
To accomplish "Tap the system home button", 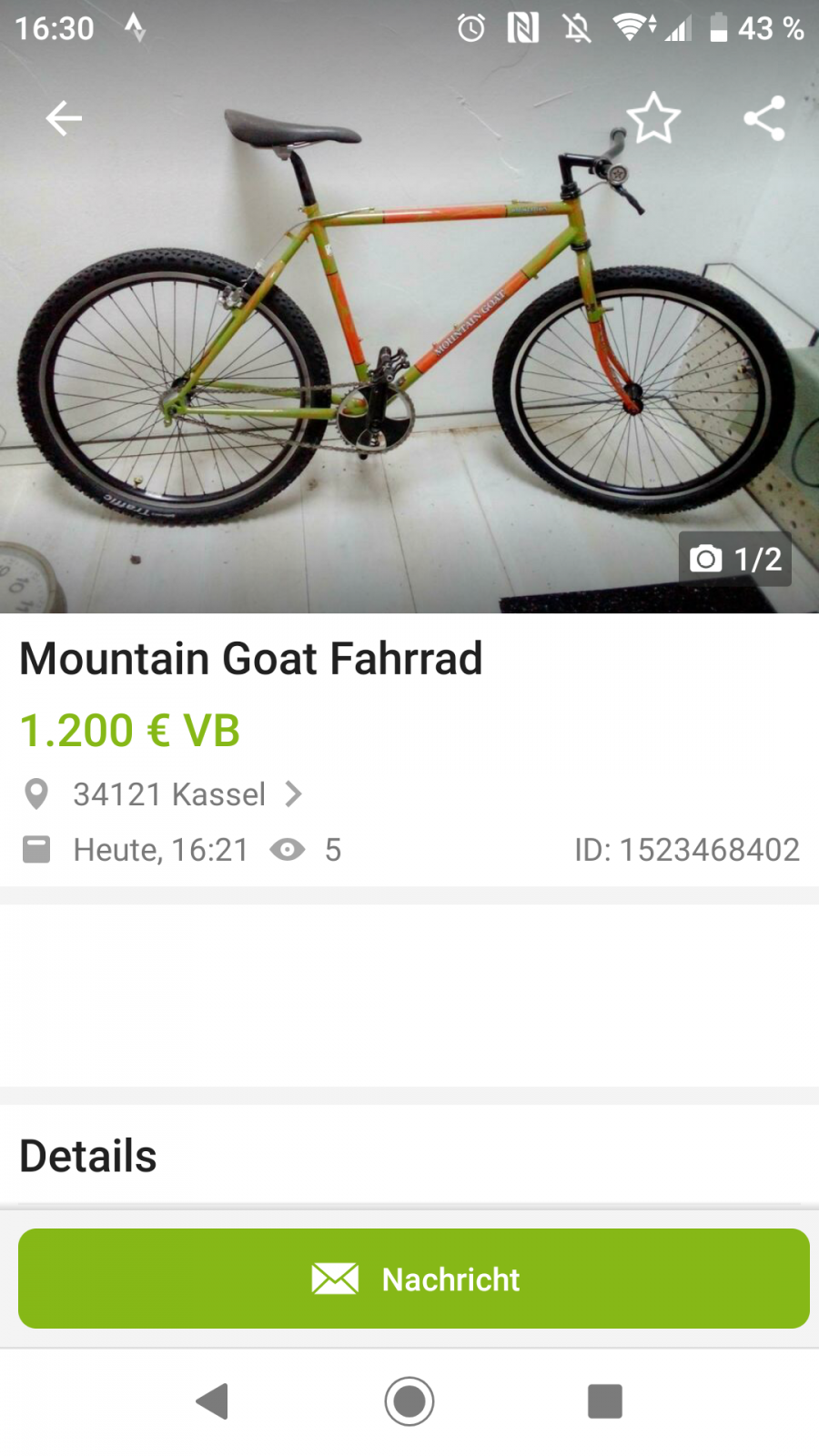I will pos(409,1401).
